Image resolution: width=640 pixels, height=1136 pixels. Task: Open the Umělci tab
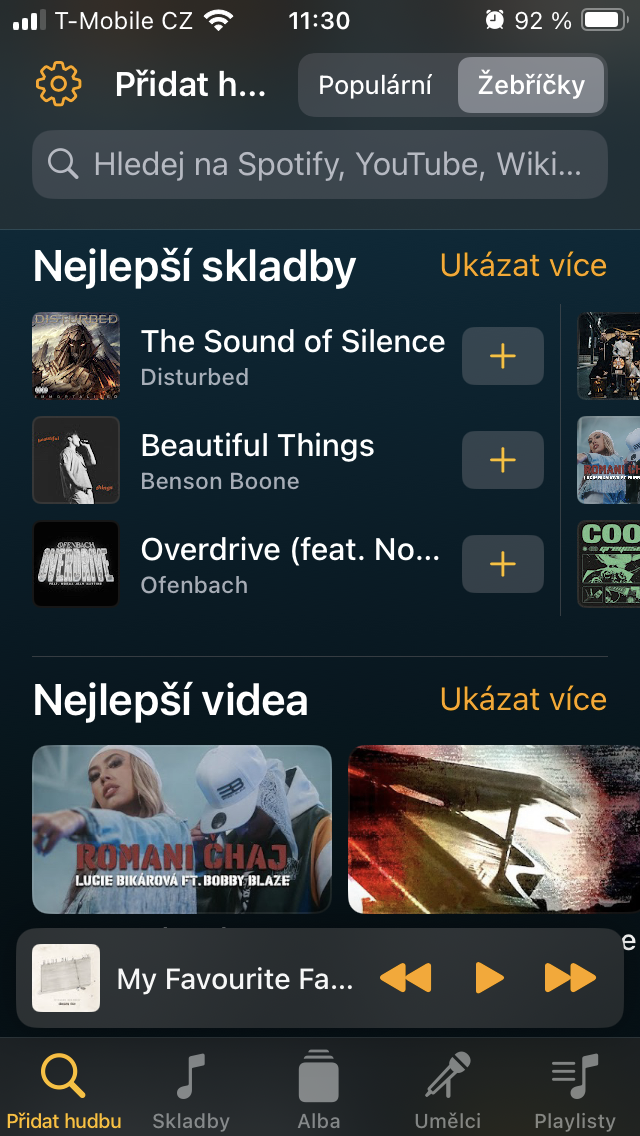[x=447, y=1091]
